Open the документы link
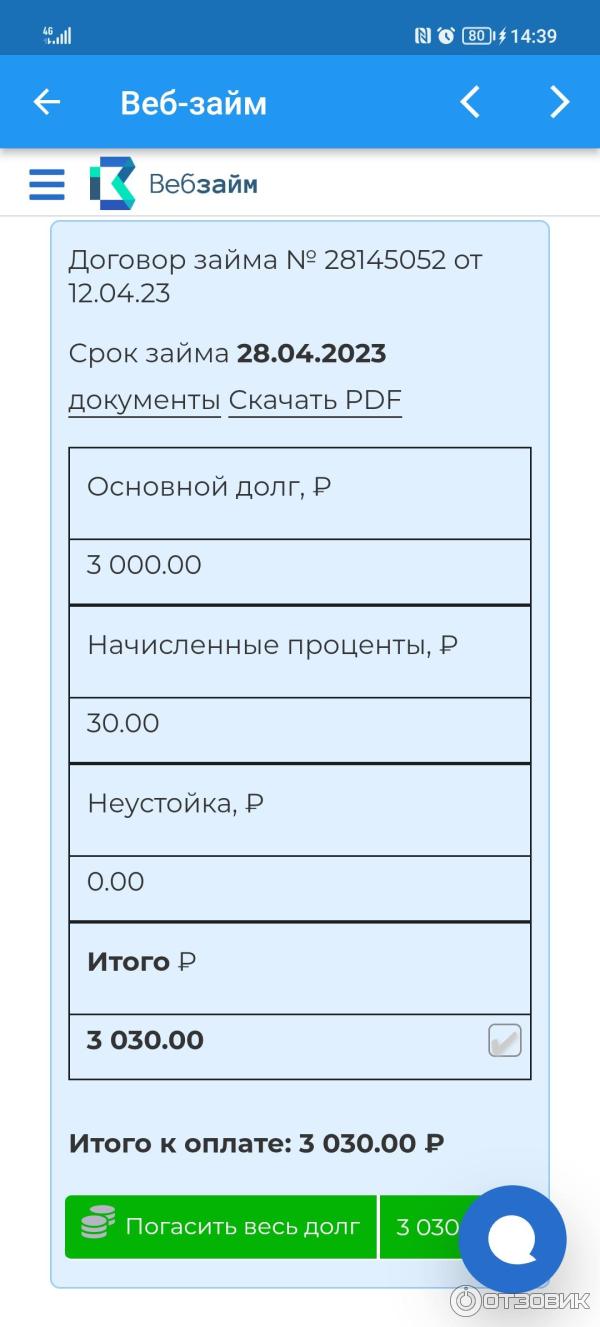 tap(144, 401)
